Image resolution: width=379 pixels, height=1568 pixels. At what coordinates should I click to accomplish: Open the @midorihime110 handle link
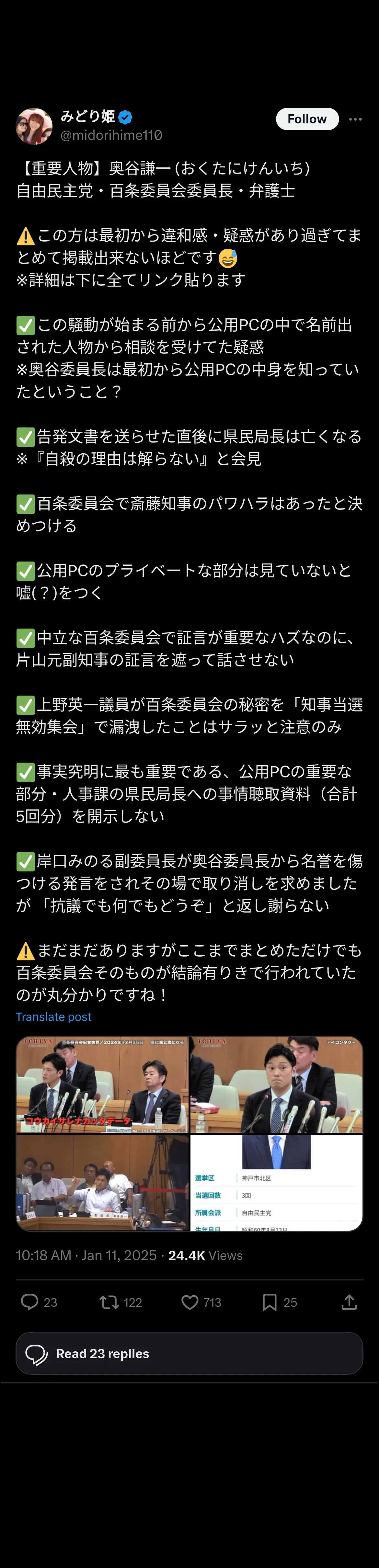[x=111, y=135]
